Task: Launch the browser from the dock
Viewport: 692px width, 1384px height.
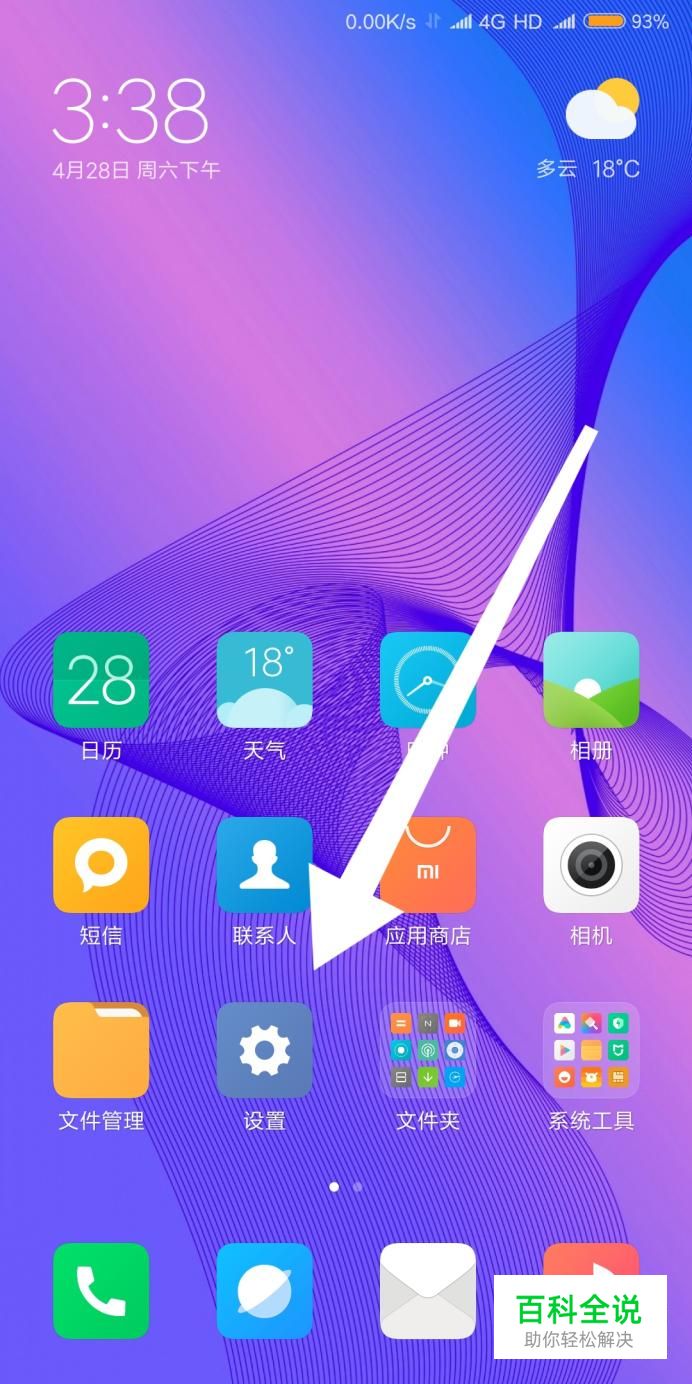Action: tap(264, 1291)
